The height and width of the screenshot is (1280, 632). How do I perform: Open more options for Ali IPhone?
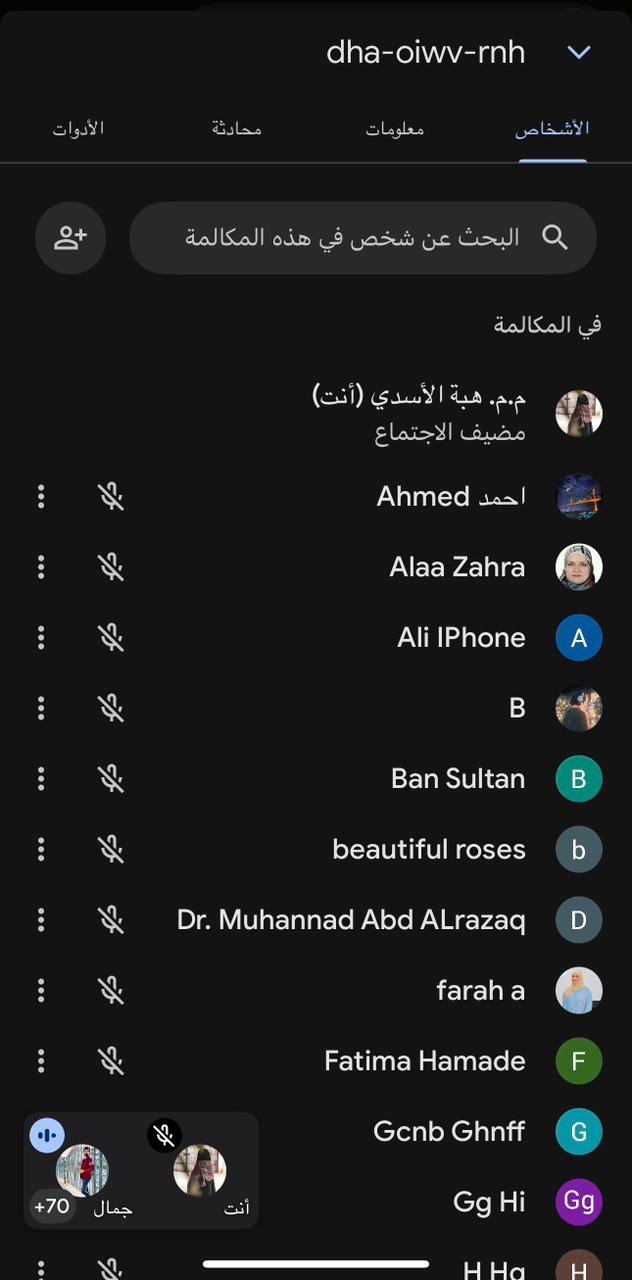click(41, 637)
